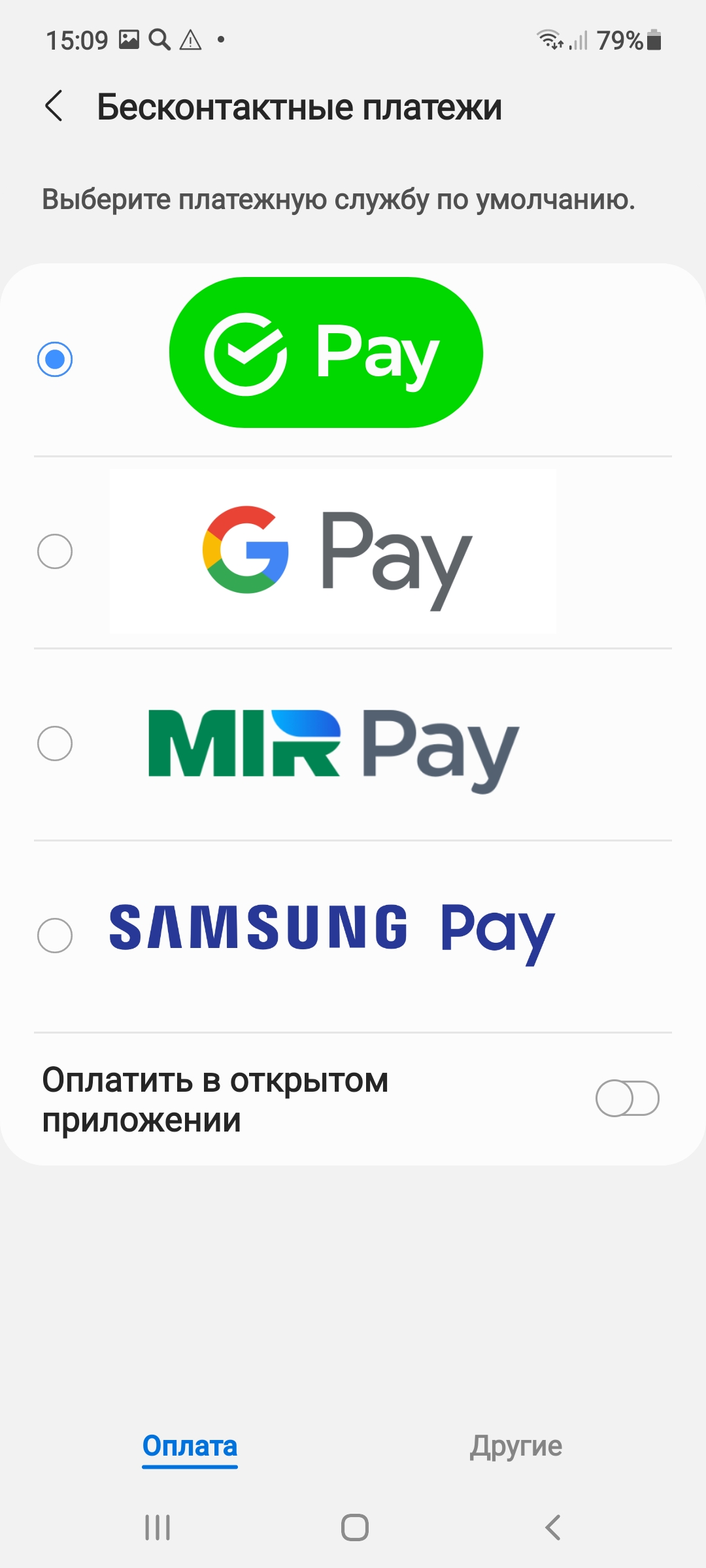The height and width of the screenshot is (1568, 706).
Task: Select SberPay as default payment service
Action: click(55, 359)
